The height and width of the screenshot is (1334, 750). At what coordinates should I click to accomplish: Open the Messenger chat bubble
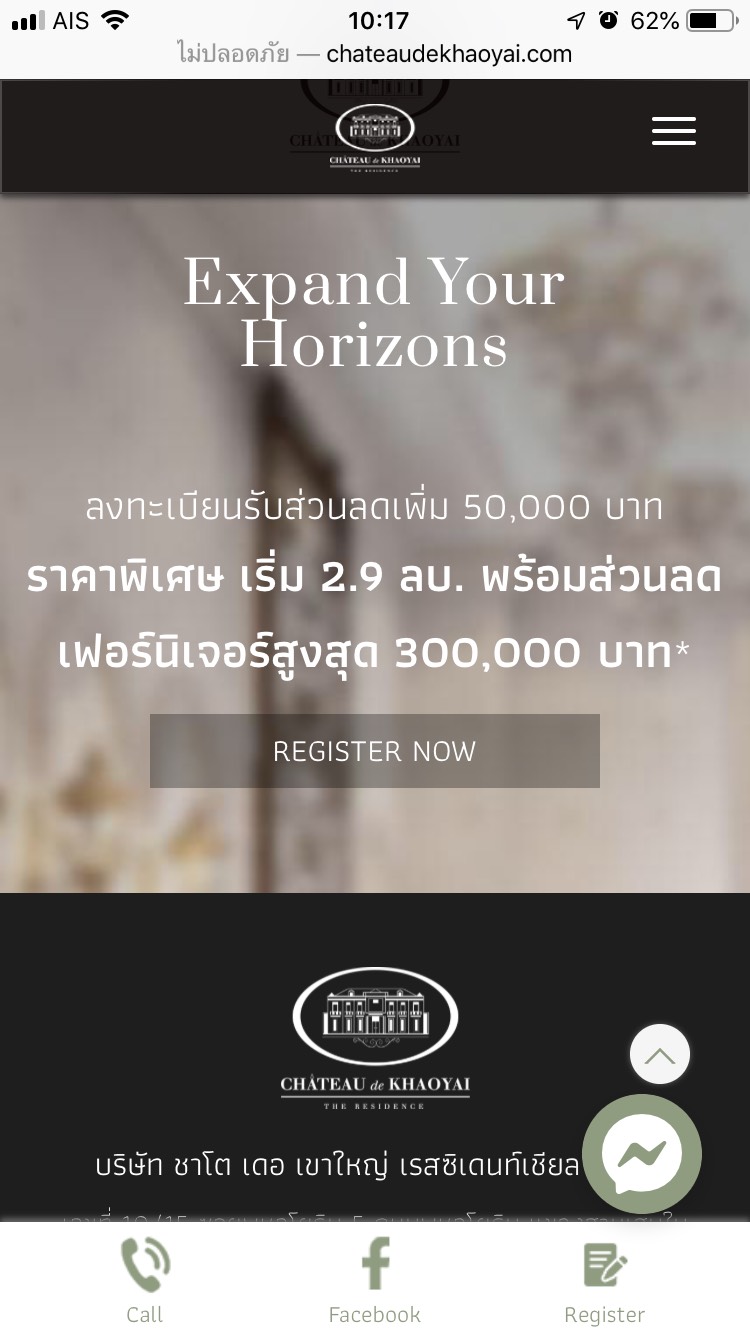point(642,1155)
